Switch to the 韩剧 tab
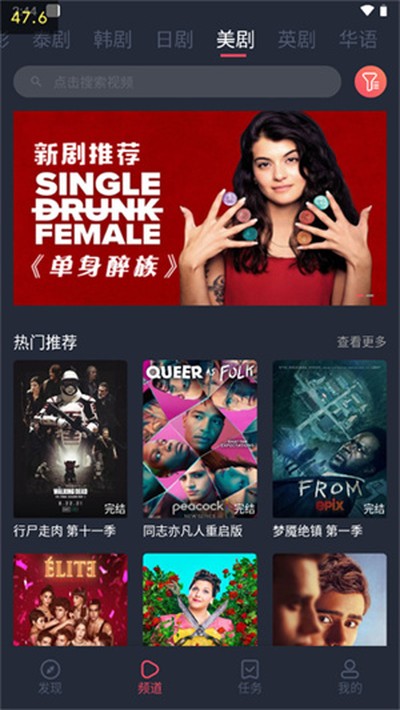 click(x=112, y=40)
